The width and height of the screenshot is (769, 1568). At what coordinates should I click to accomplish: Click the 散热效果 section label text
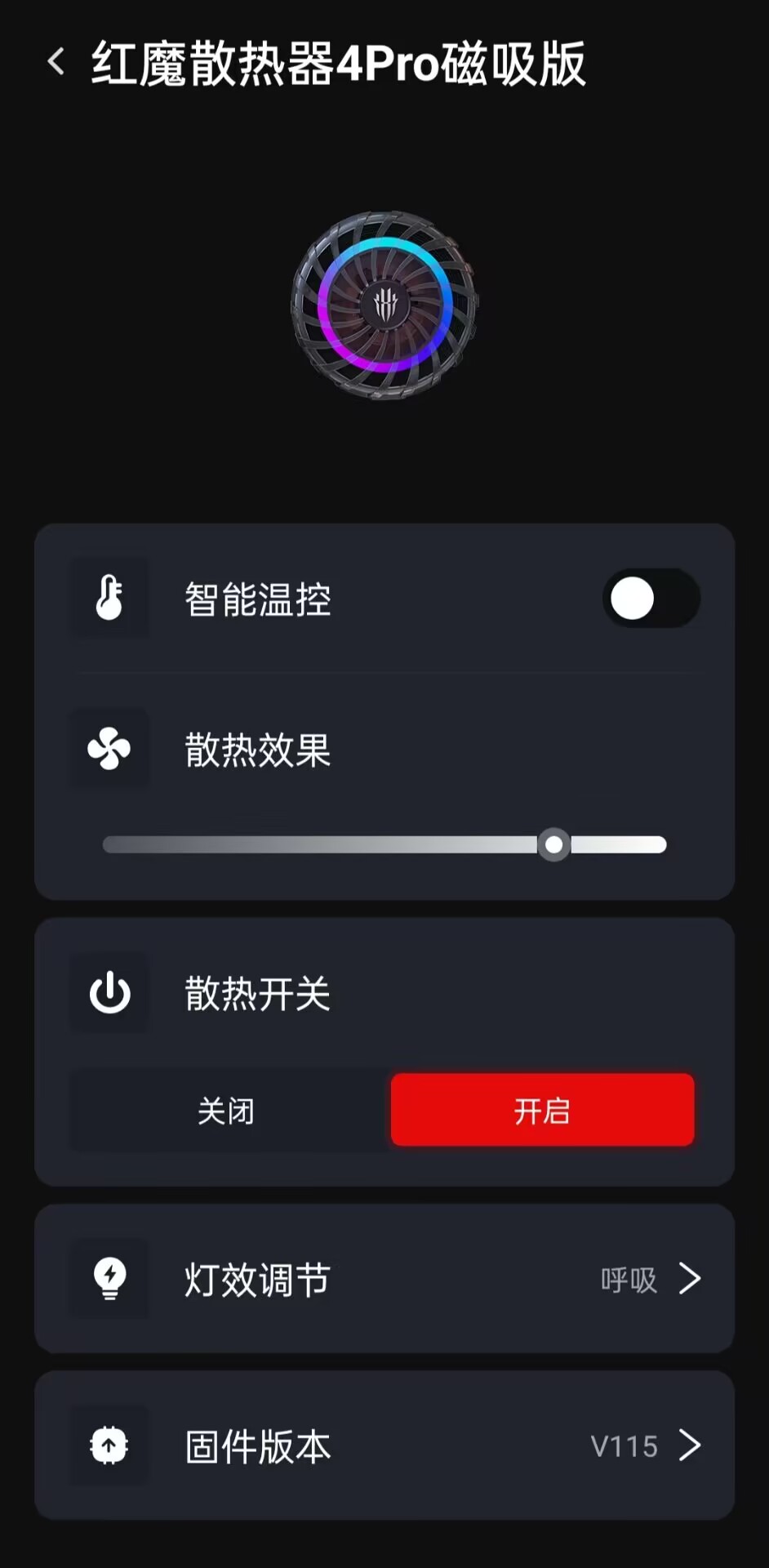256,751
